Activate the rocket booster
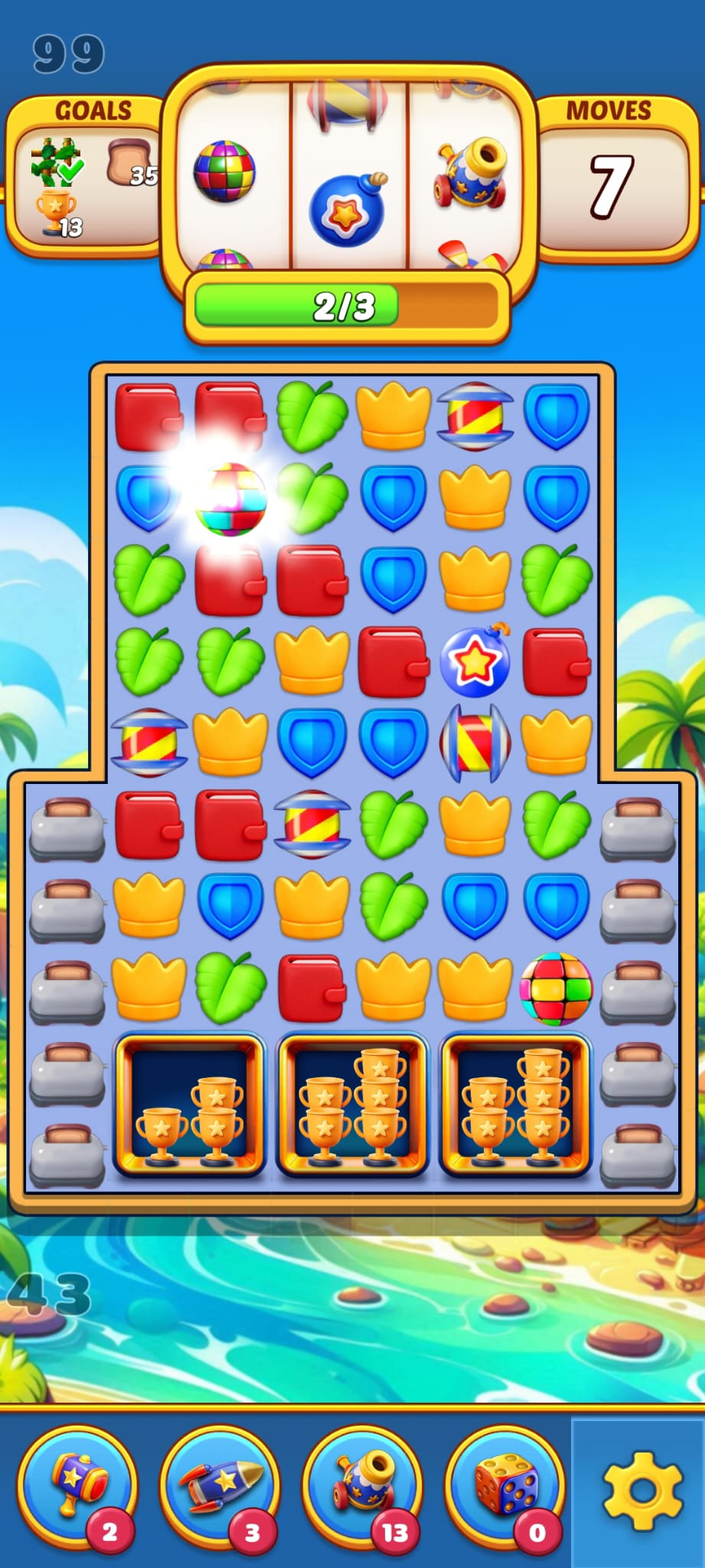The height and width of the screenshot is (1568, 705). pos(220,1484)
